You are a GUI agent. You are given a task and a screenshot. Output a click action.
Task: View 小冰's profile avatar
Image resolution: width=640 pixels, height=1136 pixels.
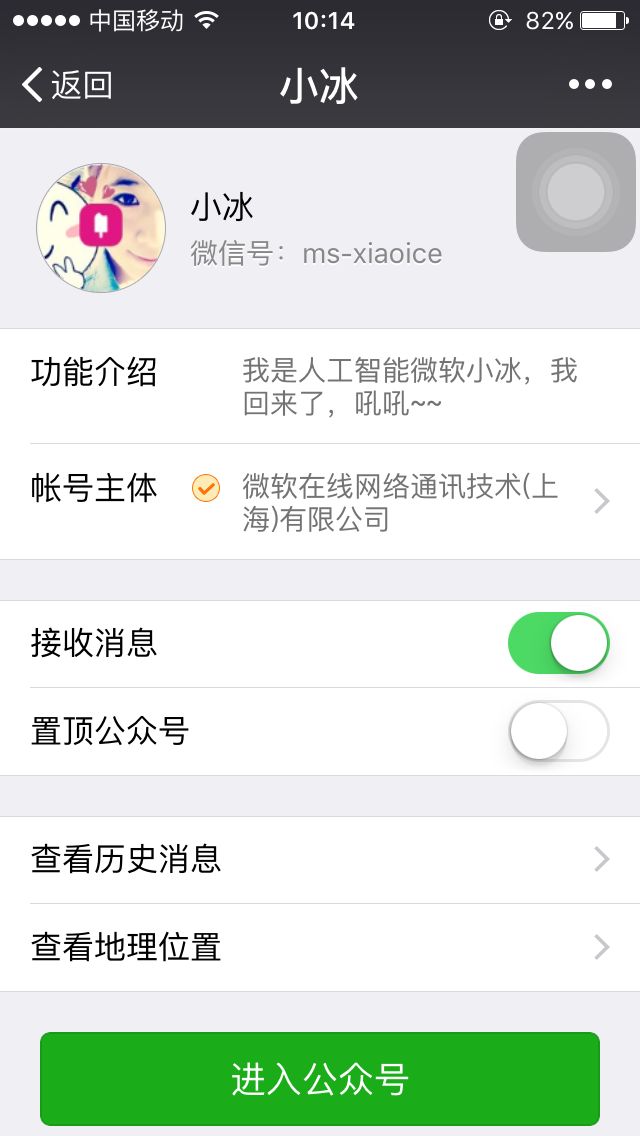pos(101,227)
